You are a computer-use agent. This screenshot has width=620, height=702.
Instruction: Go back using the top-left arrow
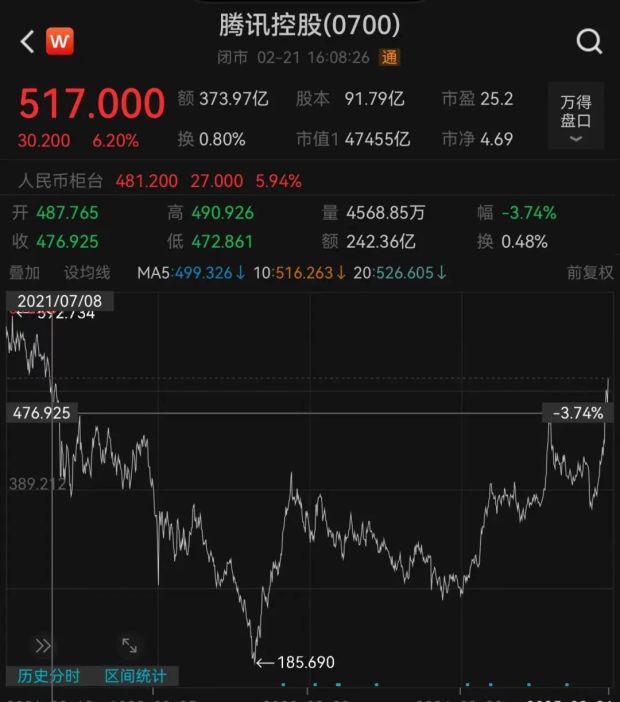tap(27, 42)
